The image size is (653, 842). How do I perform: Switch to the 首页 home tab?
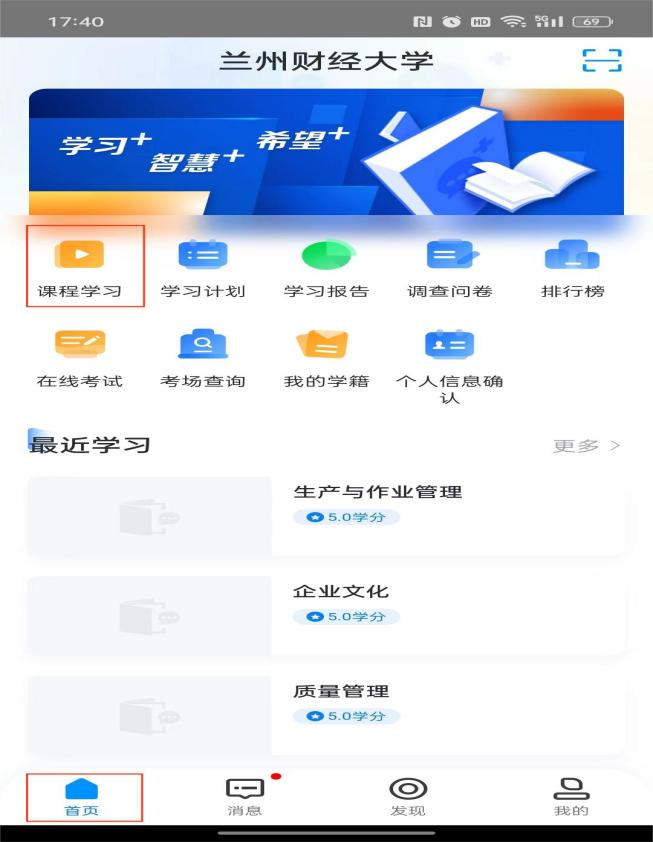(x=82, y=797)
